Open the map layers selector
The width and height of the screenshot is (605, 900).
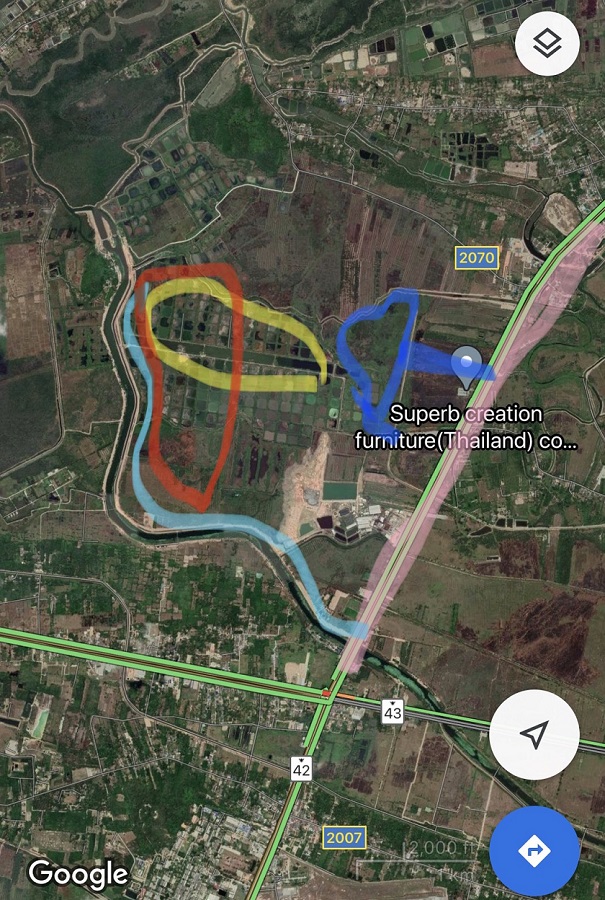[547, 44]
